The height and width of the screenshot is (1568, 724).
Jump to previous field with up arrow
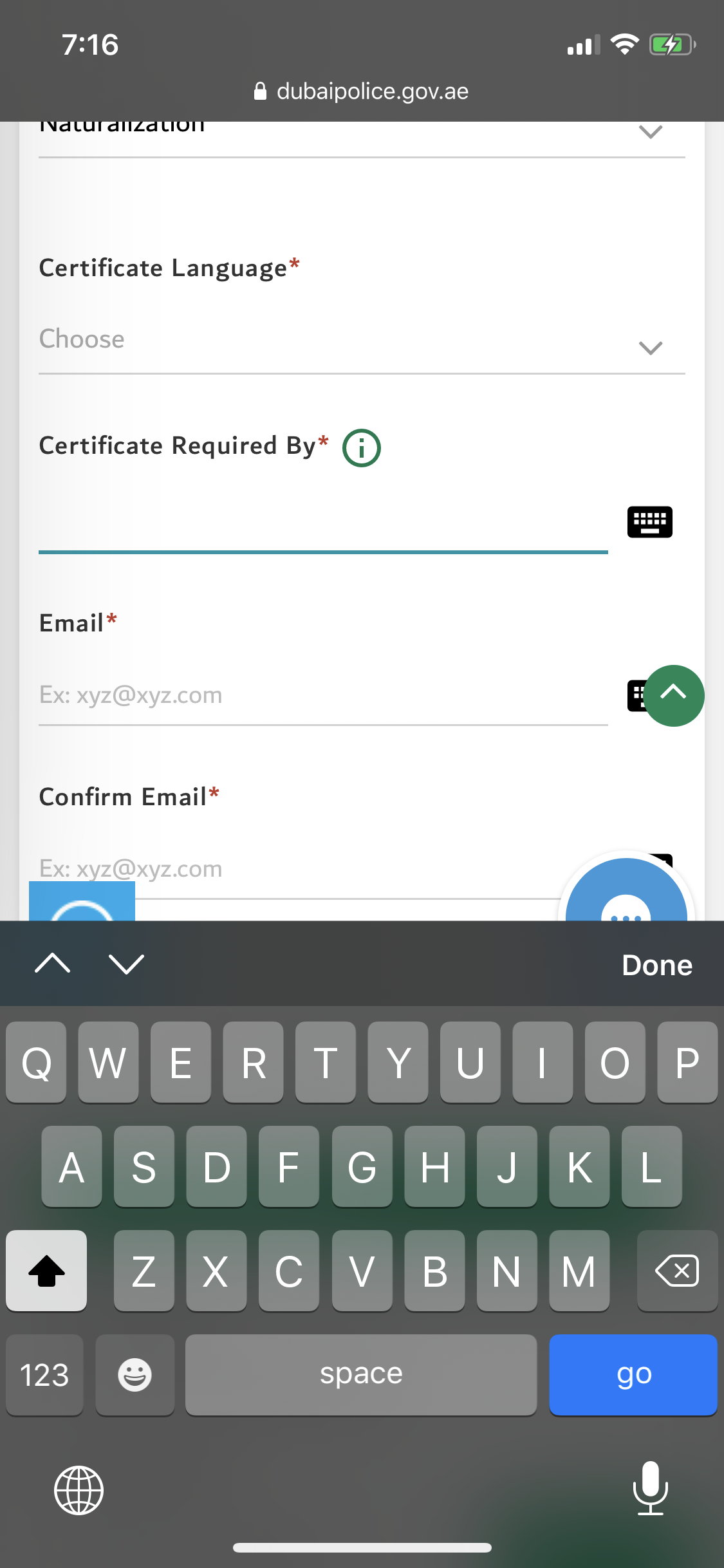point(53,964)
